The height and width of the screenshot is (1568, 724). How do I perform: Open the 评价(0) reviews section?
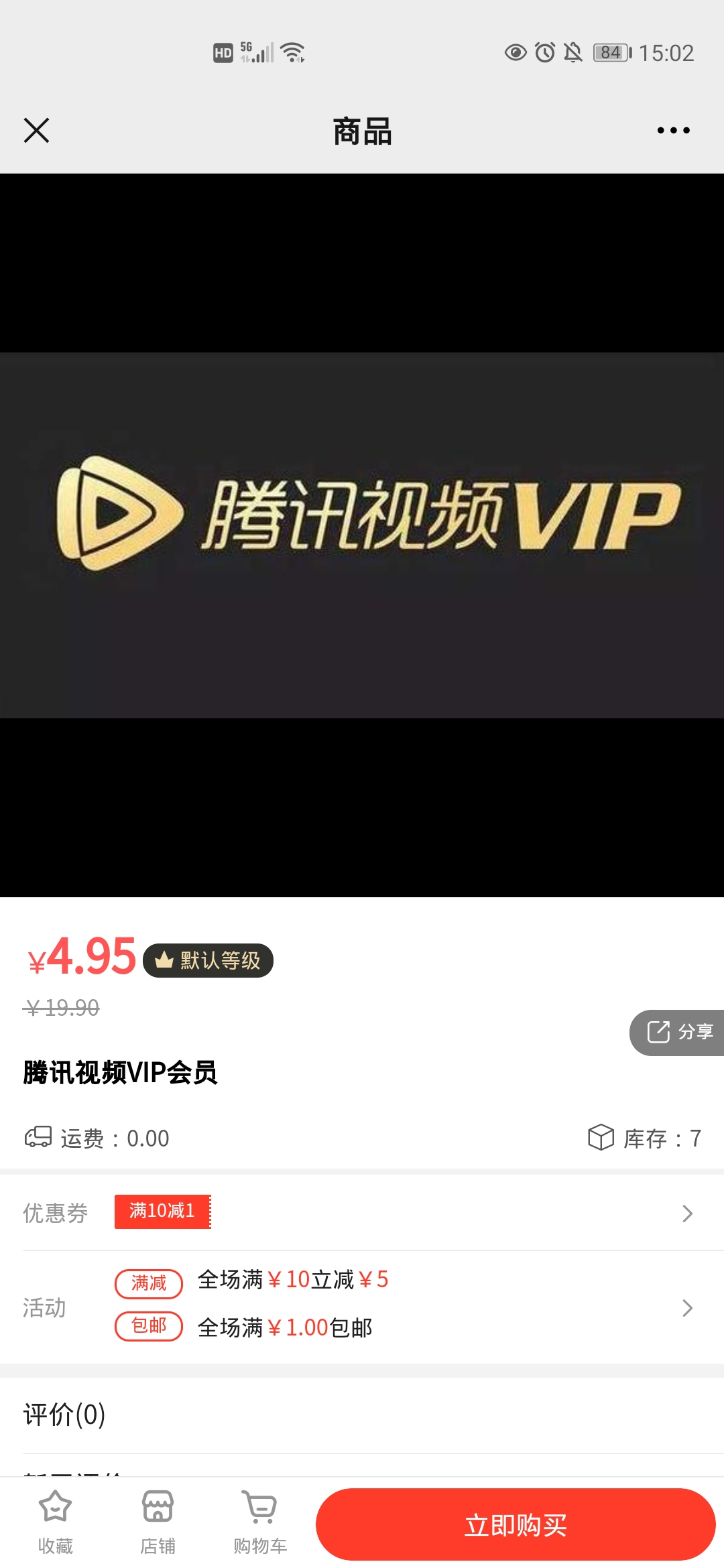click(x=64, y=1415)
